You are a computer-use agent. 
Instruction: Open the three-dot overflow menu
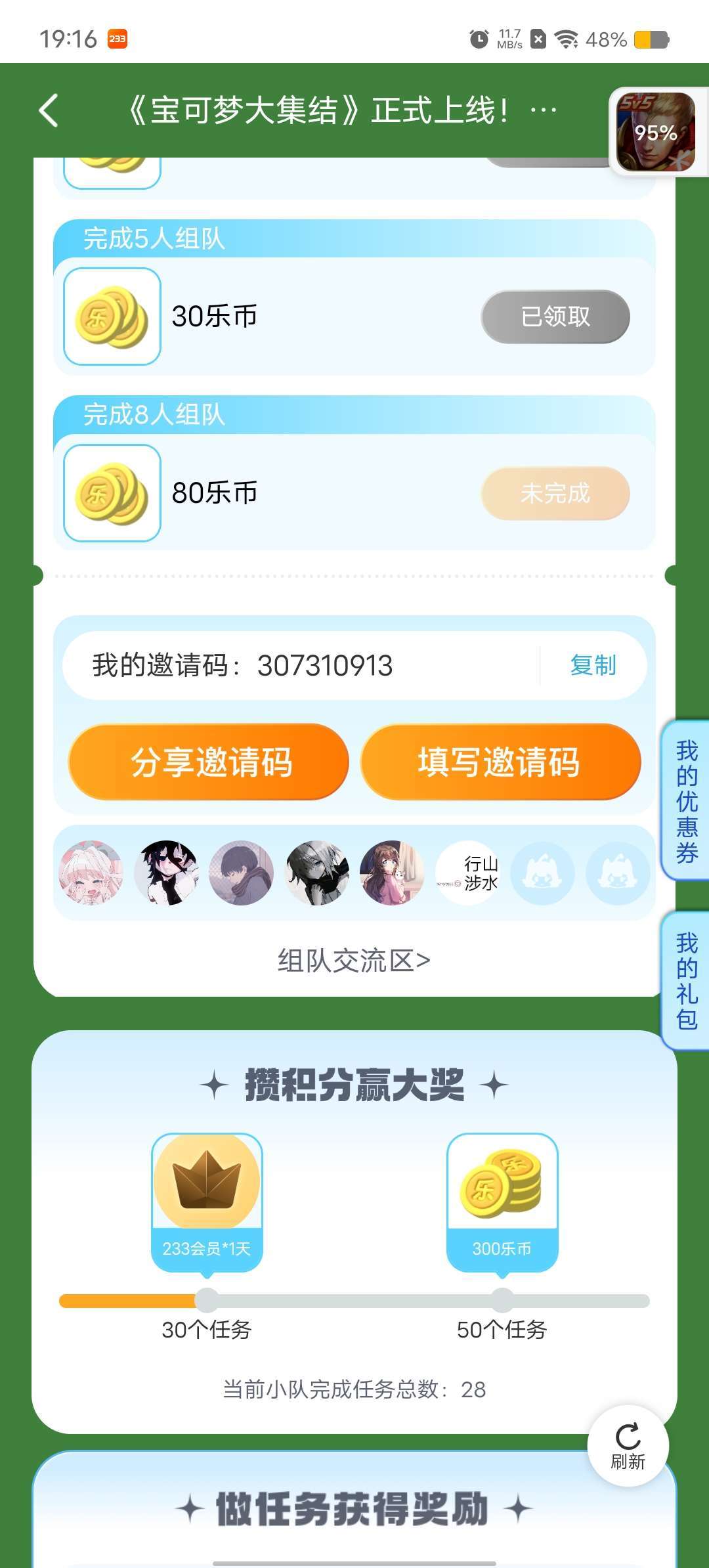(543, 110)
